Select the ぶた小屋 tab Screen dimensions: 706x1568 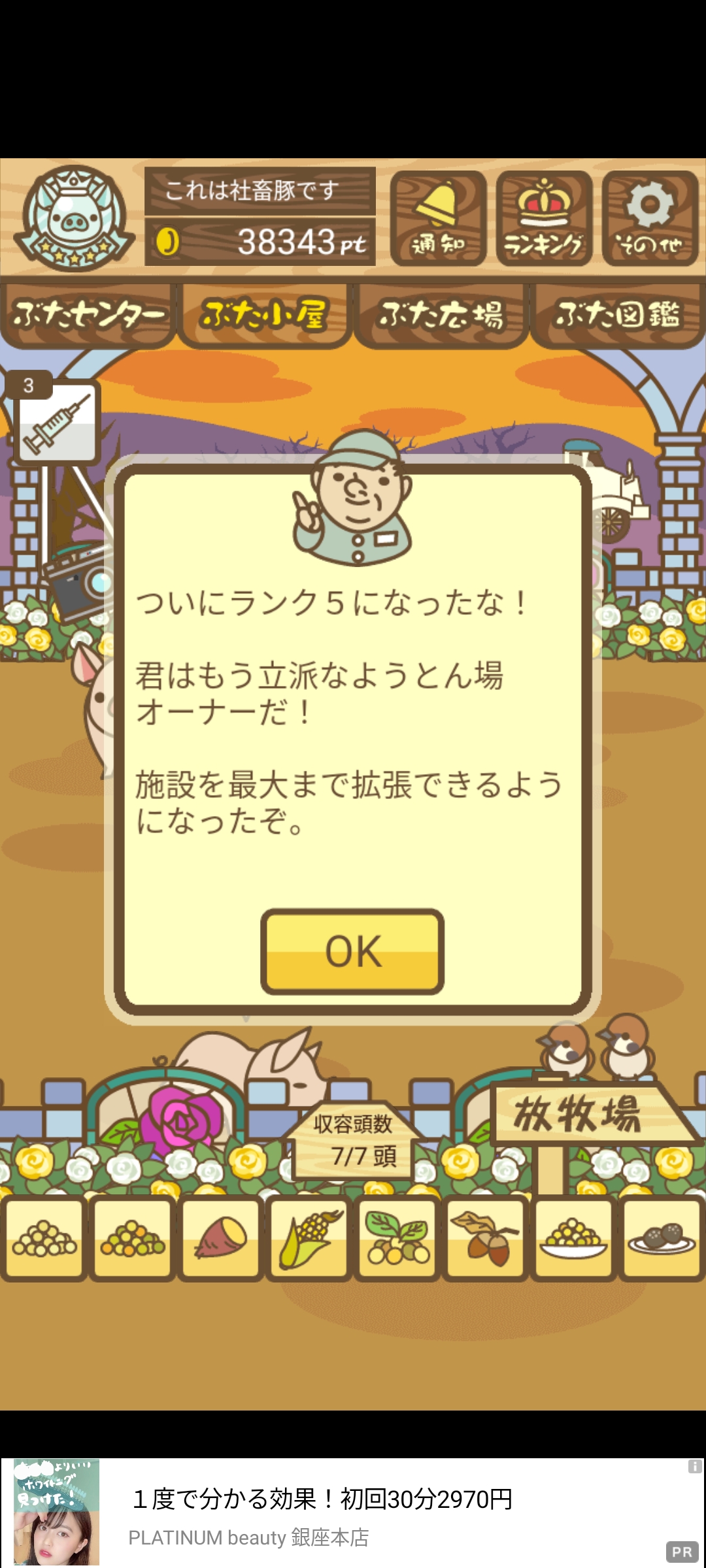pyautogui.click(x=264, y=315)
